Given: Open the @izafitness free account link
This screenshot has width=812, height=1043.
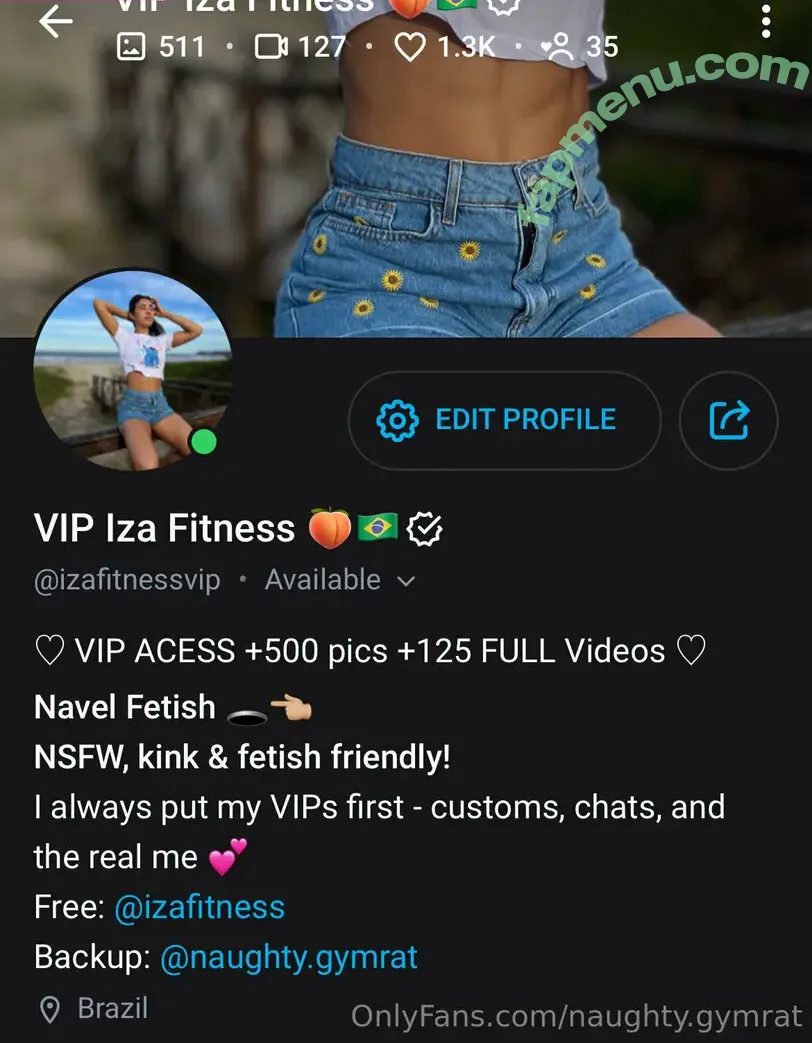Looking at the screenshot, I should [199, 907].
